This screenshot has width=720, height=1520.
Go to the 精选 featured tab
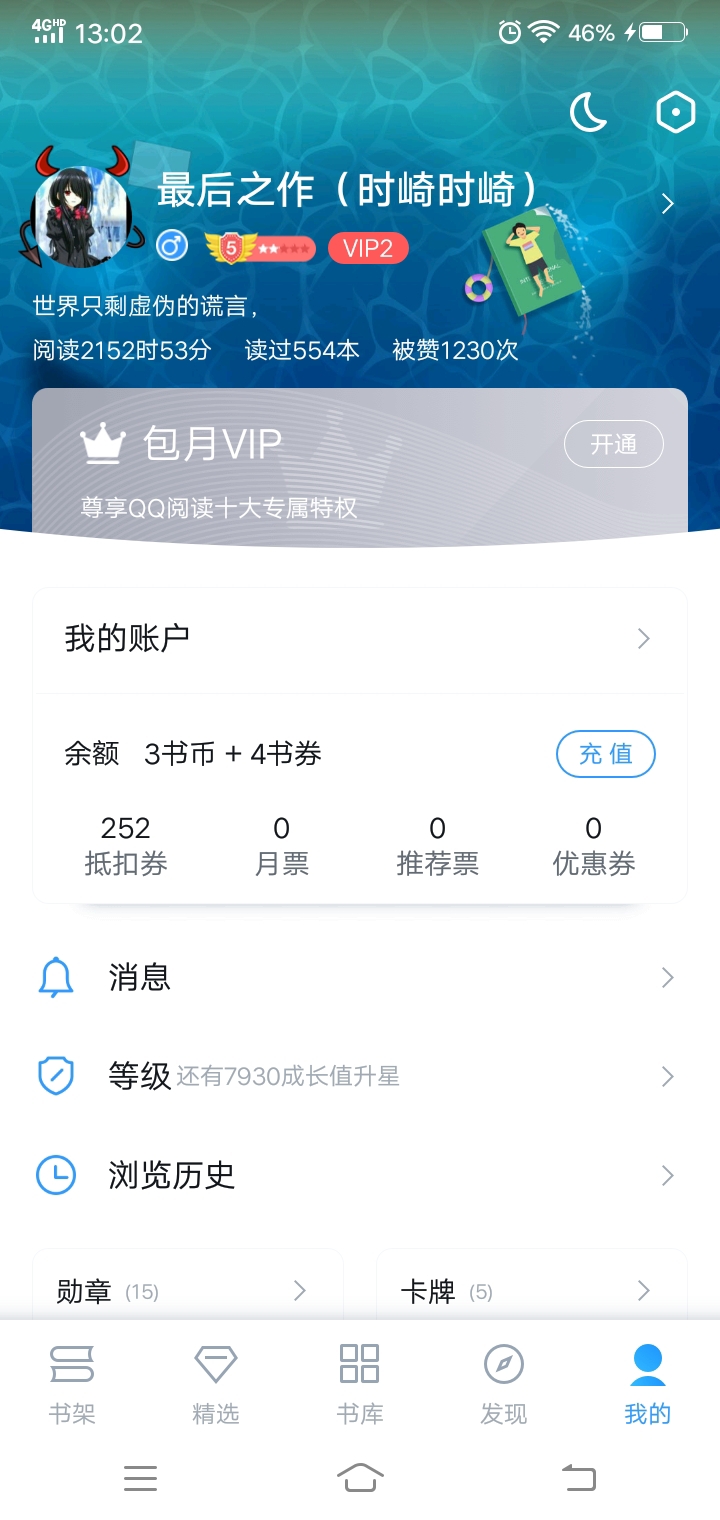[x=215, y=1384]
